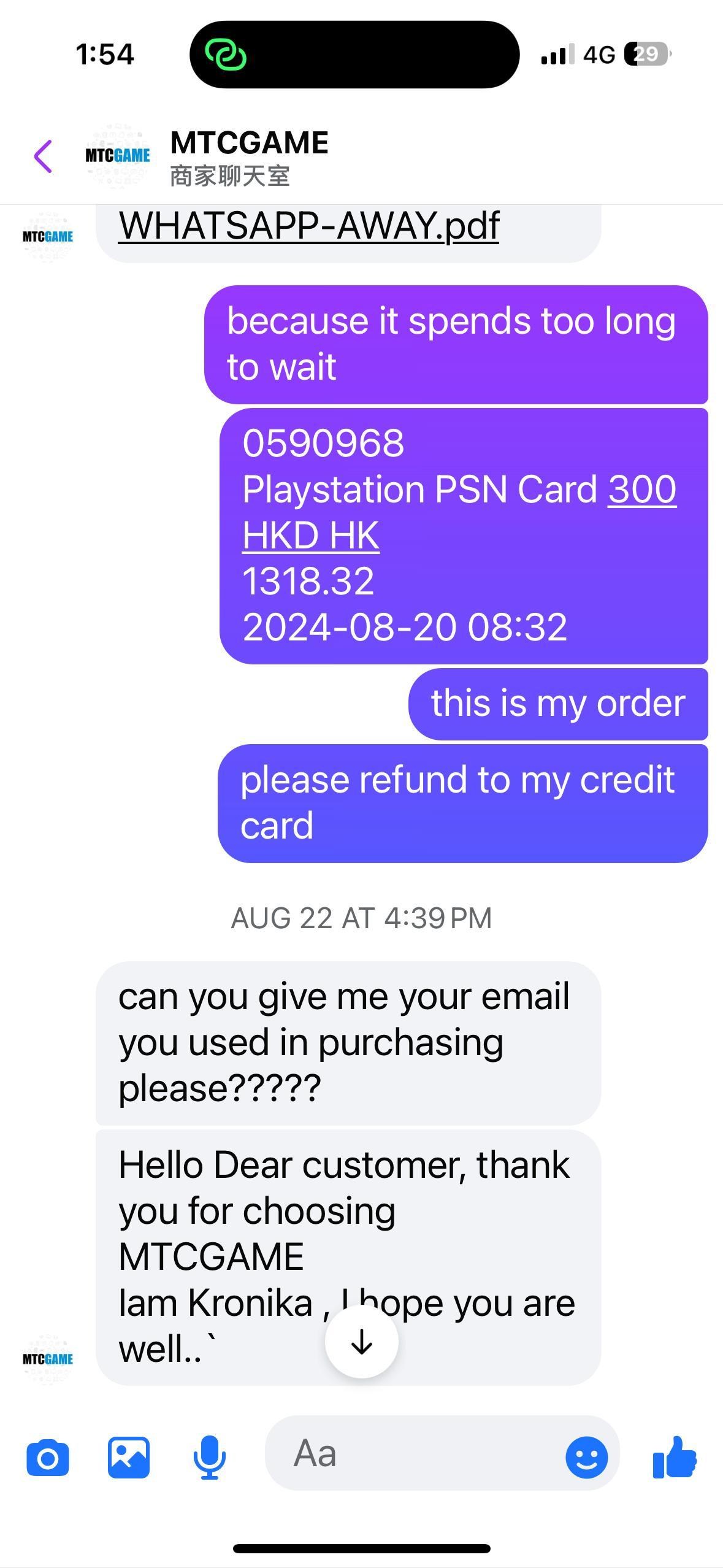Record a voice message with microphone
The height and width of the screenshot is (1568, 723).
pos(209,1458)
